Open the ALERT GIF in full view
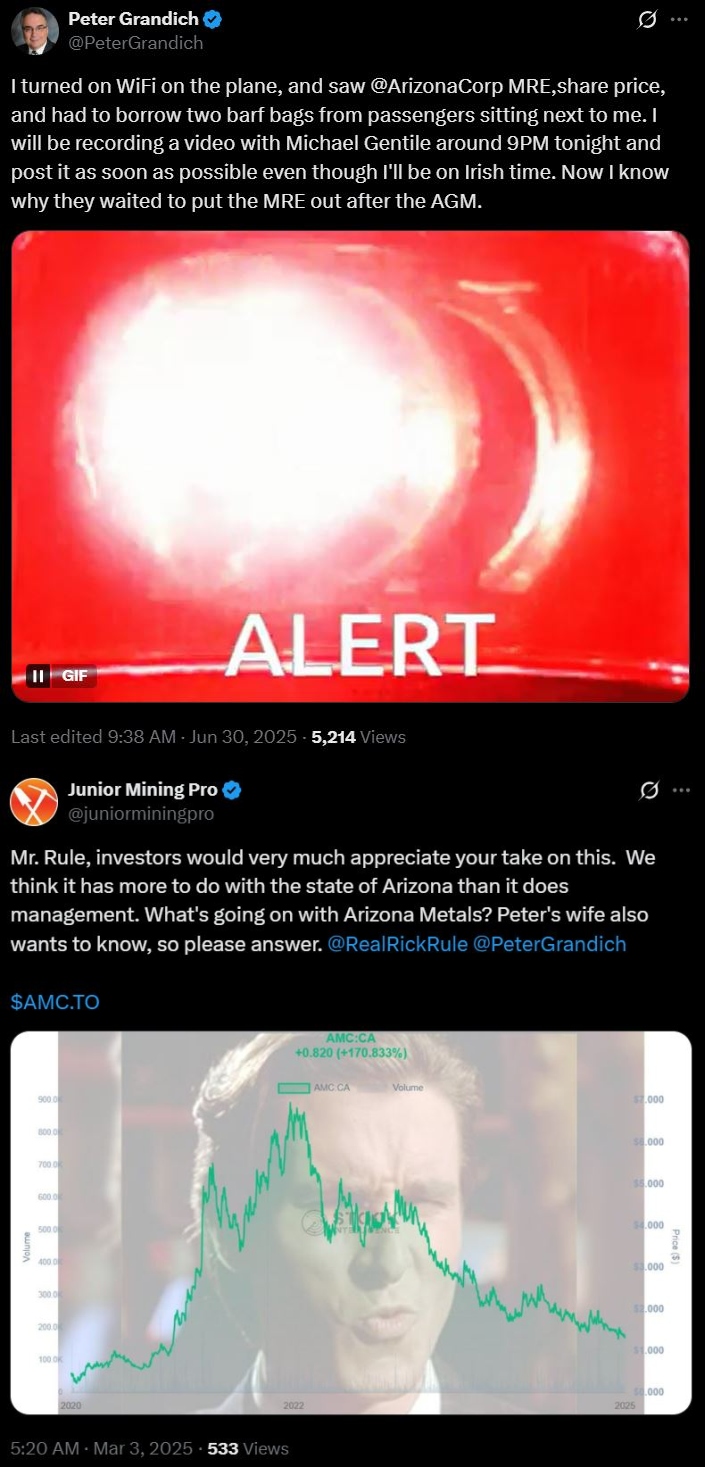The width and height of the screenshot is (705, 1467). (350, 467)
